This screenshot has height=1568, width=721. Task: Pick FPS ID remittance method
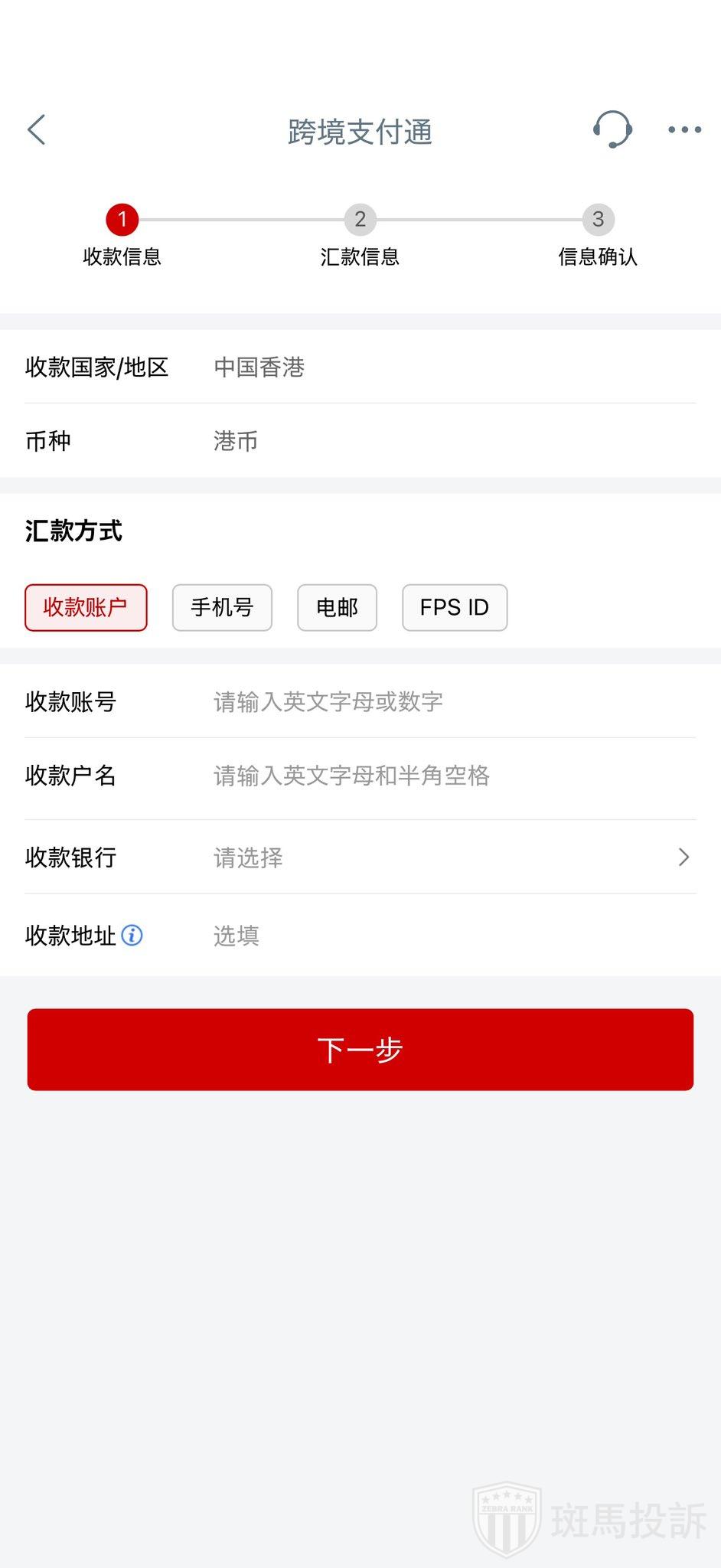tap(455, 608)
